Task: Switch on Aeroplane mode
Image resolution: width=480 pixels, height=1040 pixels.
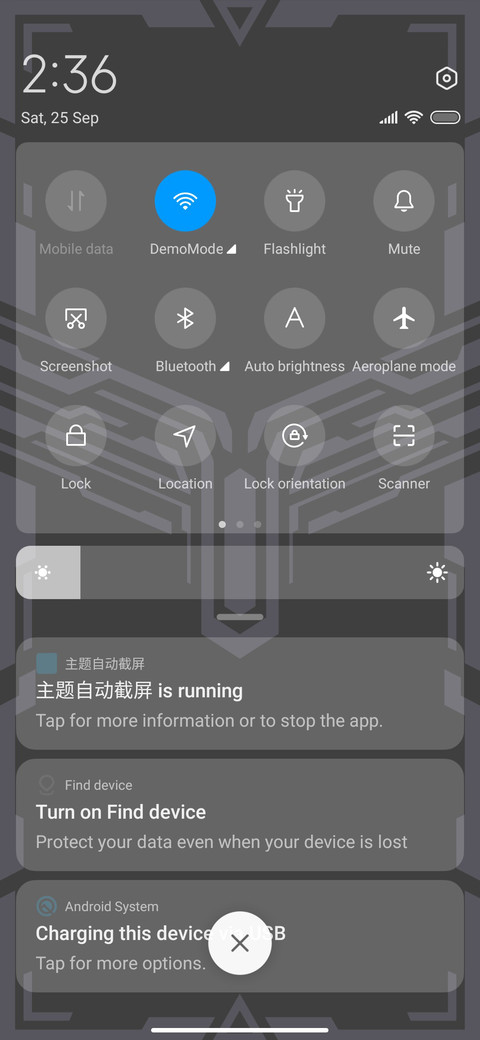Action: 404,318
